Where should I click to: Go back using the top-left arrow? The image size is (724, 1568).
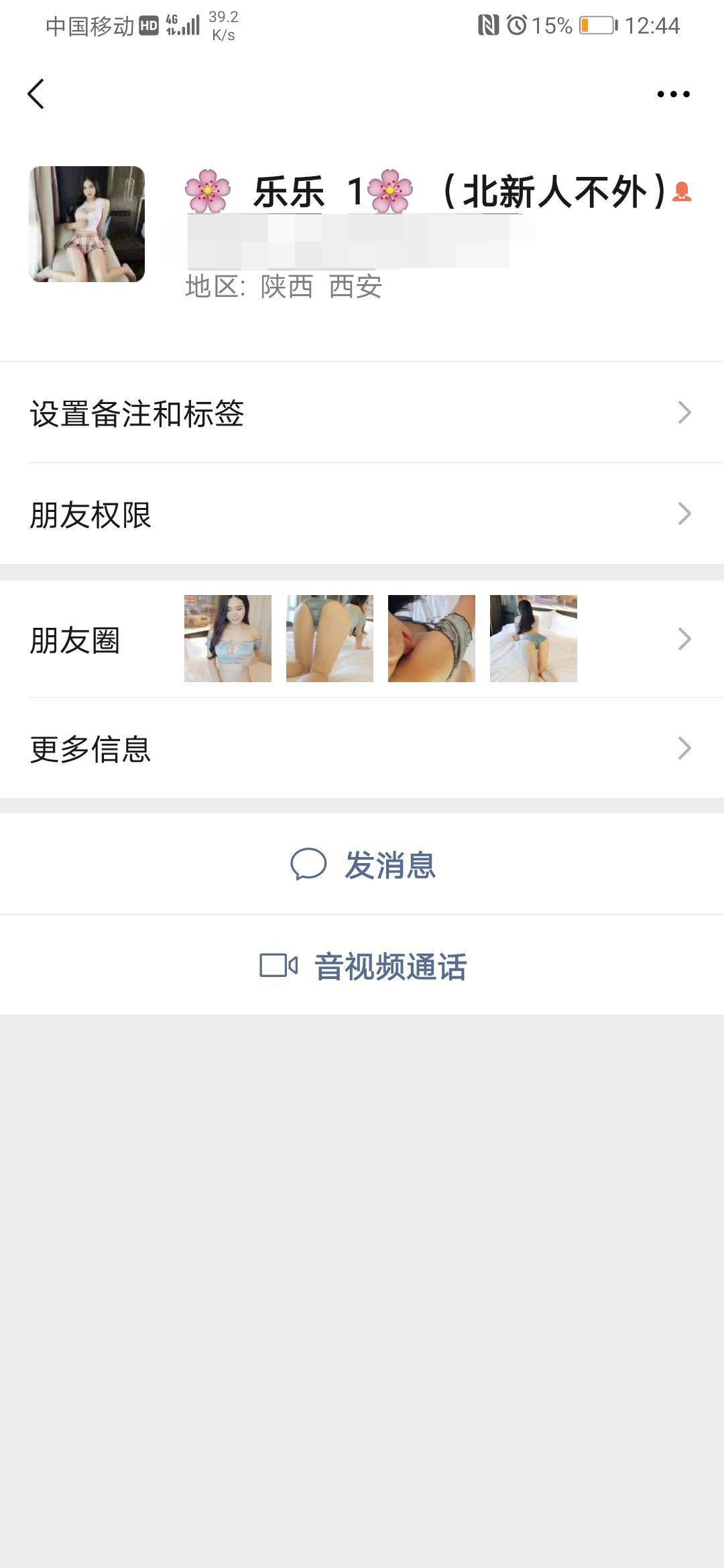click(x=36, y=94)
